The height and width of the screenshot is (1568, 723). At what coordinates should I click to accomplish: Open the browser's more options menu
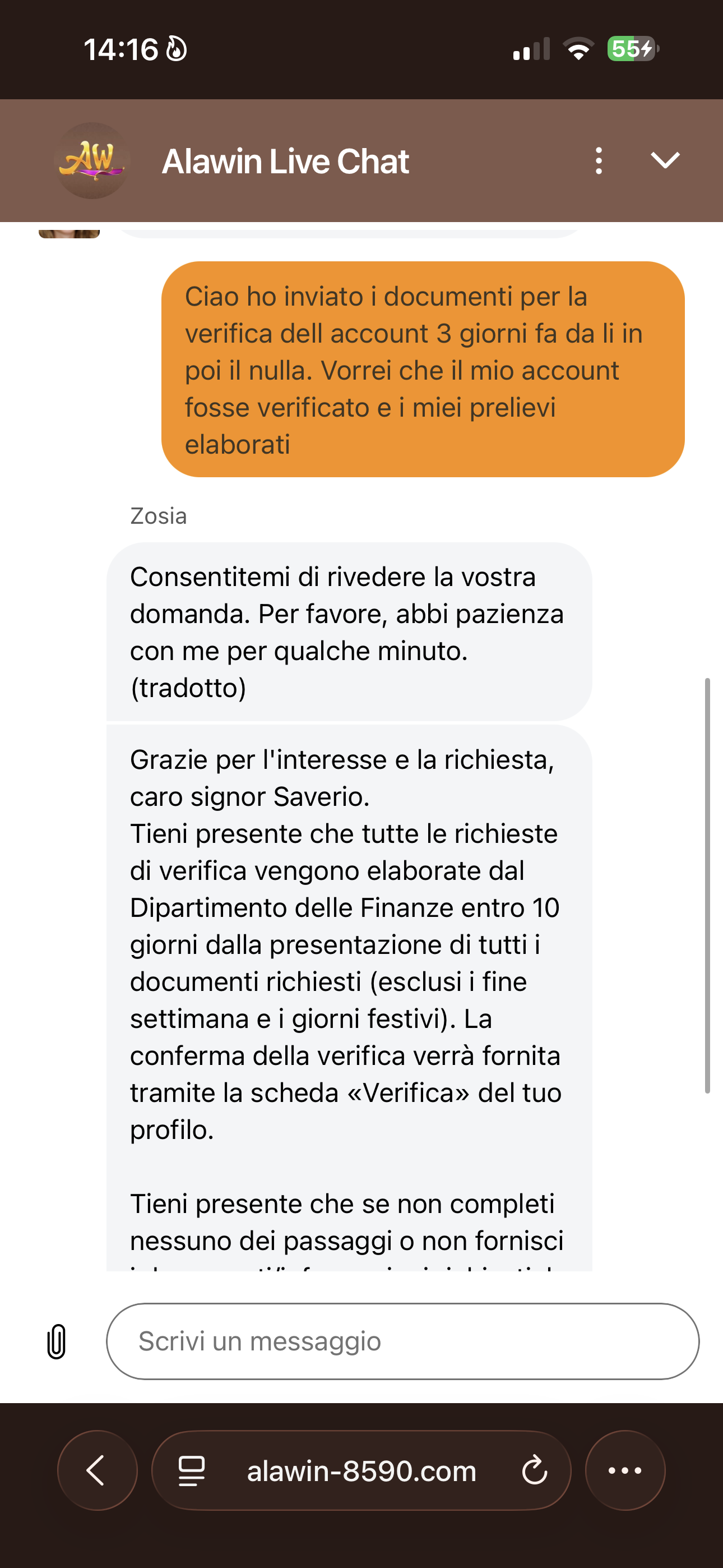(x=625, y=1470)
